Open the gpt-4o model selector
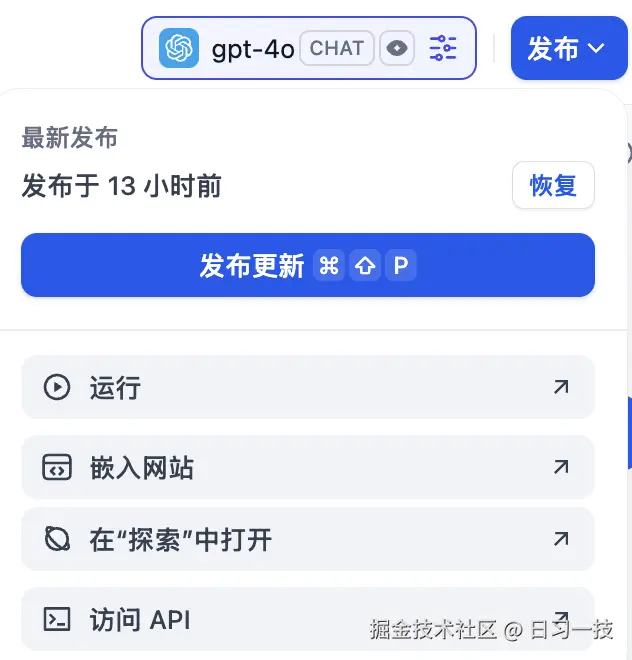The height and width of the screenshot is (660, 632). point(250,48)
